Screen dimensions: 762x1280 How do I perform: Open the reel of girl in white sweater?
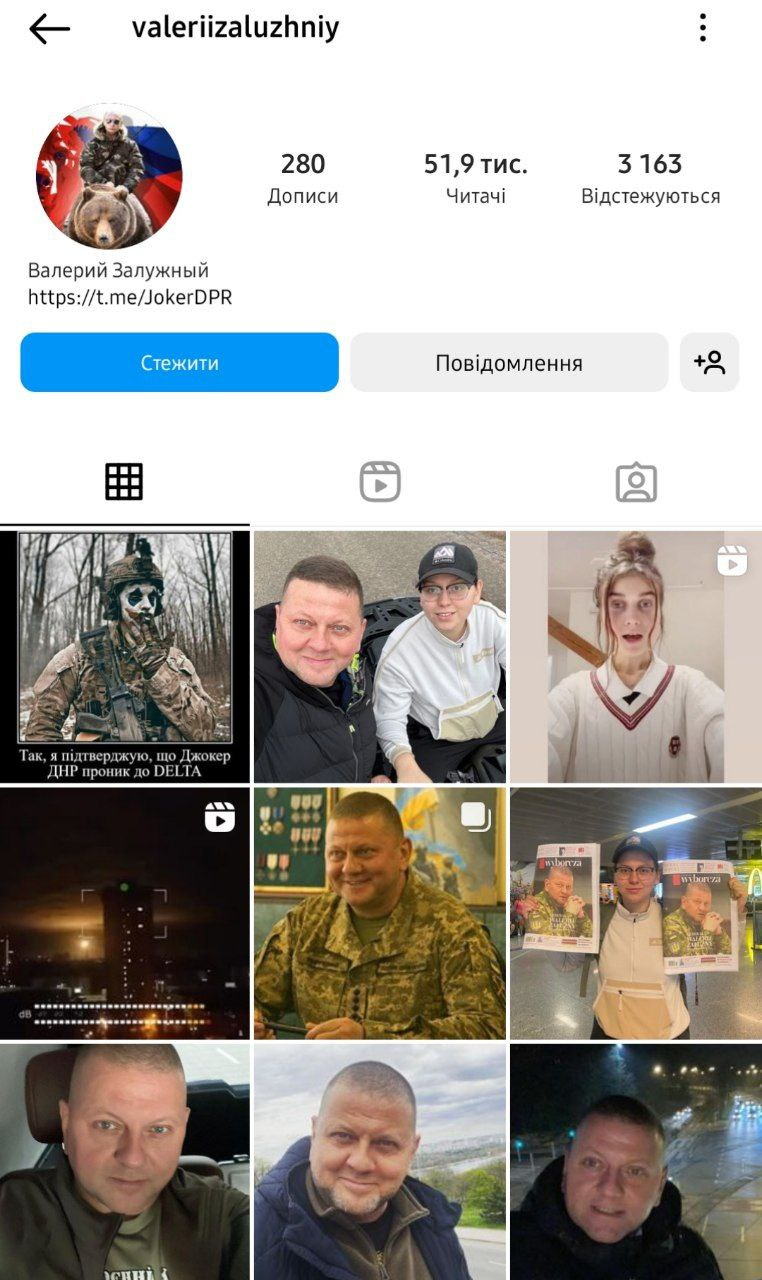point(635,656)
